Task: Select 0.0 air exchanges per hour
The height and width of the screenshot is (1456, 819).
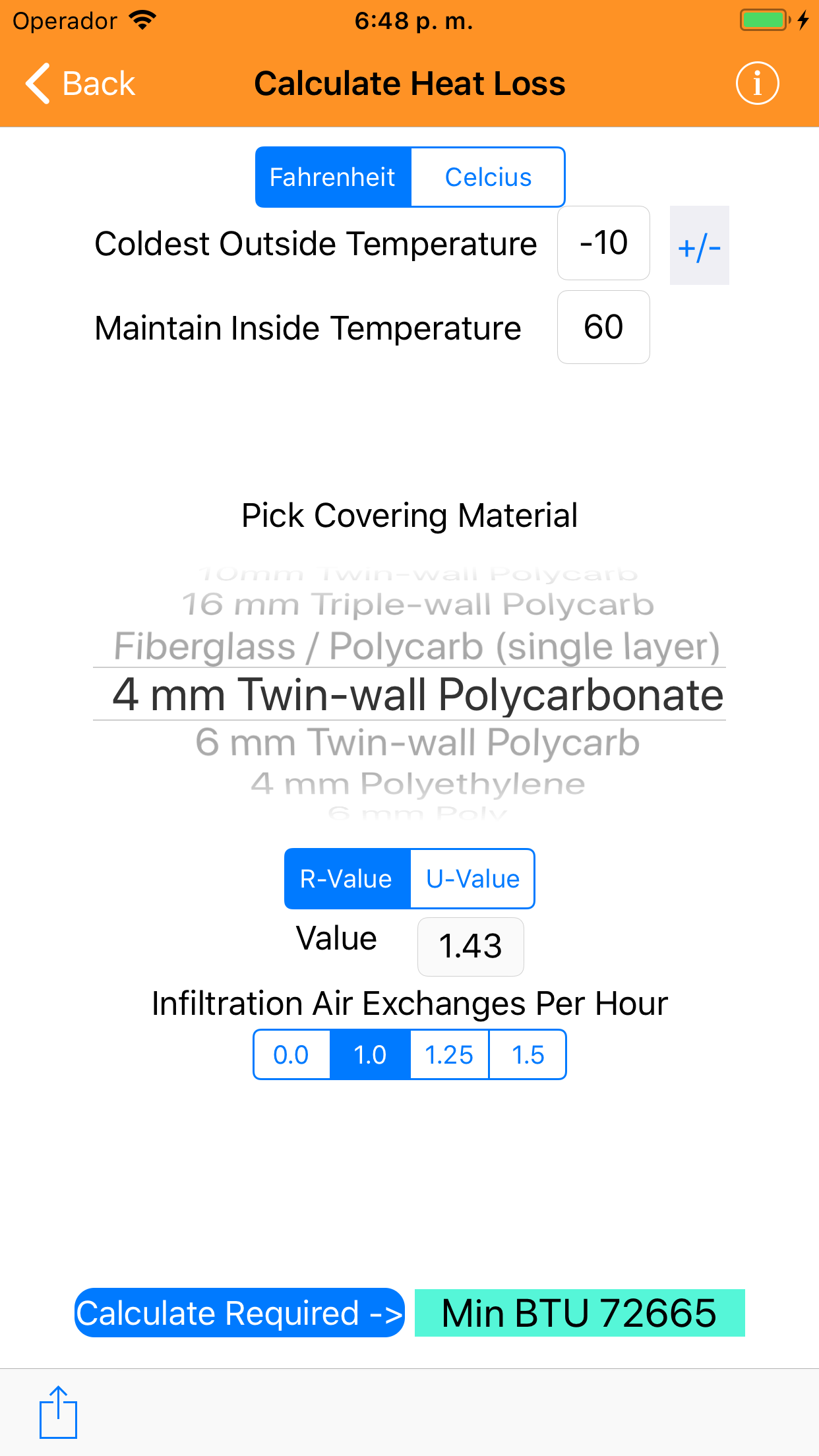Action: click(x=291, y=1054)
